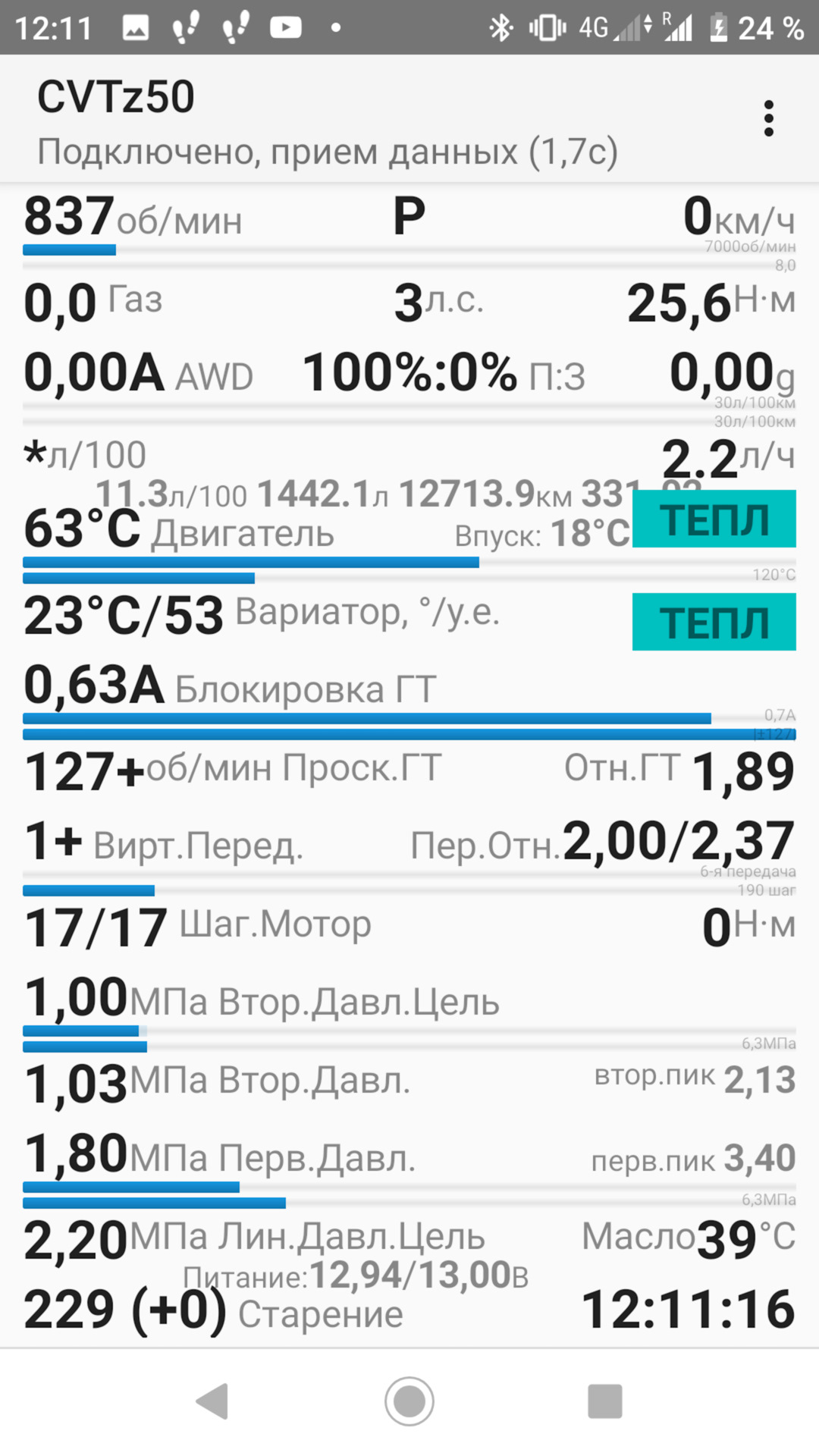The height and width of the screenshot is (1456, 819).
Task: Go back with the system back button
Action: pos(213,1401)
